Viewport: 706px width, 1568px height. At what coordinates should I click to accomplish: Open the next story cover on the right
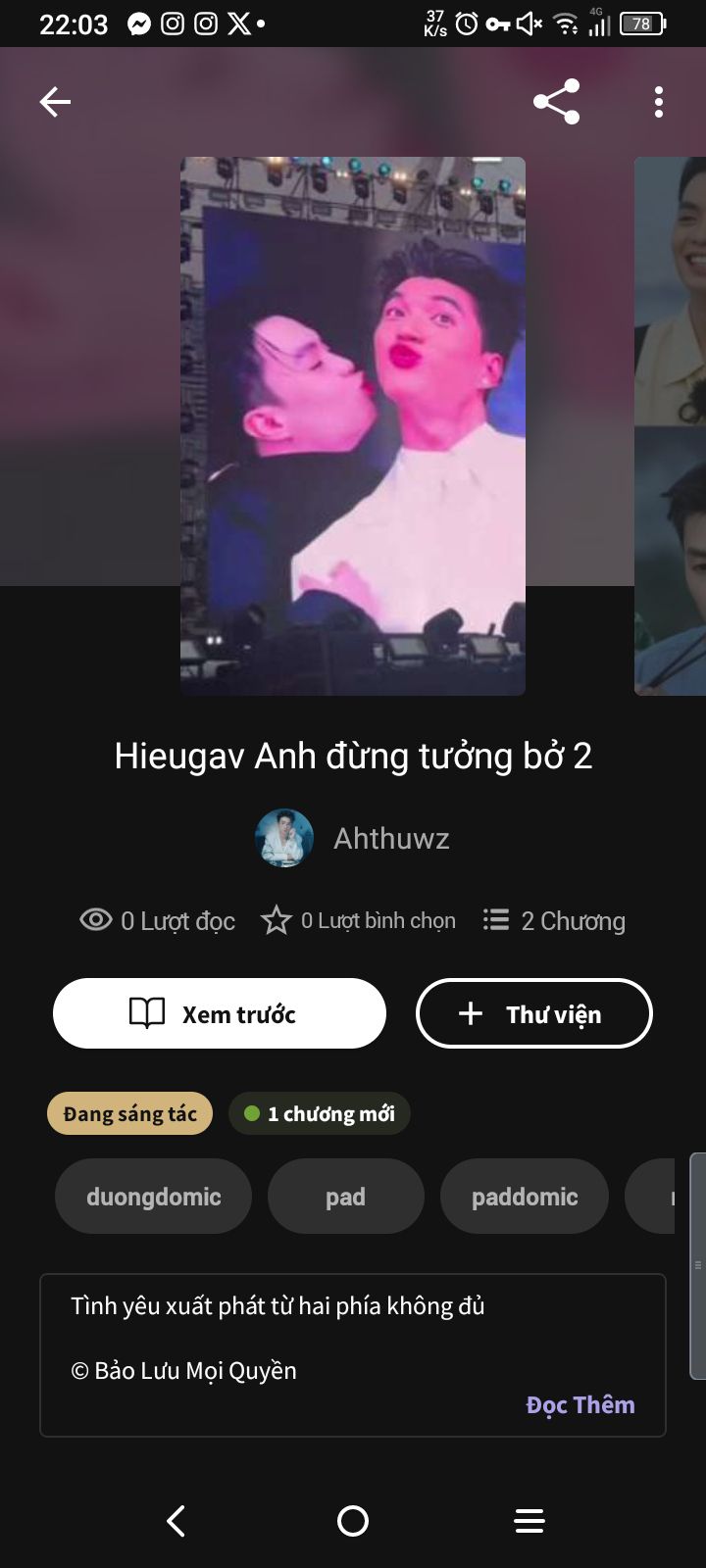(x=672, y=426)
